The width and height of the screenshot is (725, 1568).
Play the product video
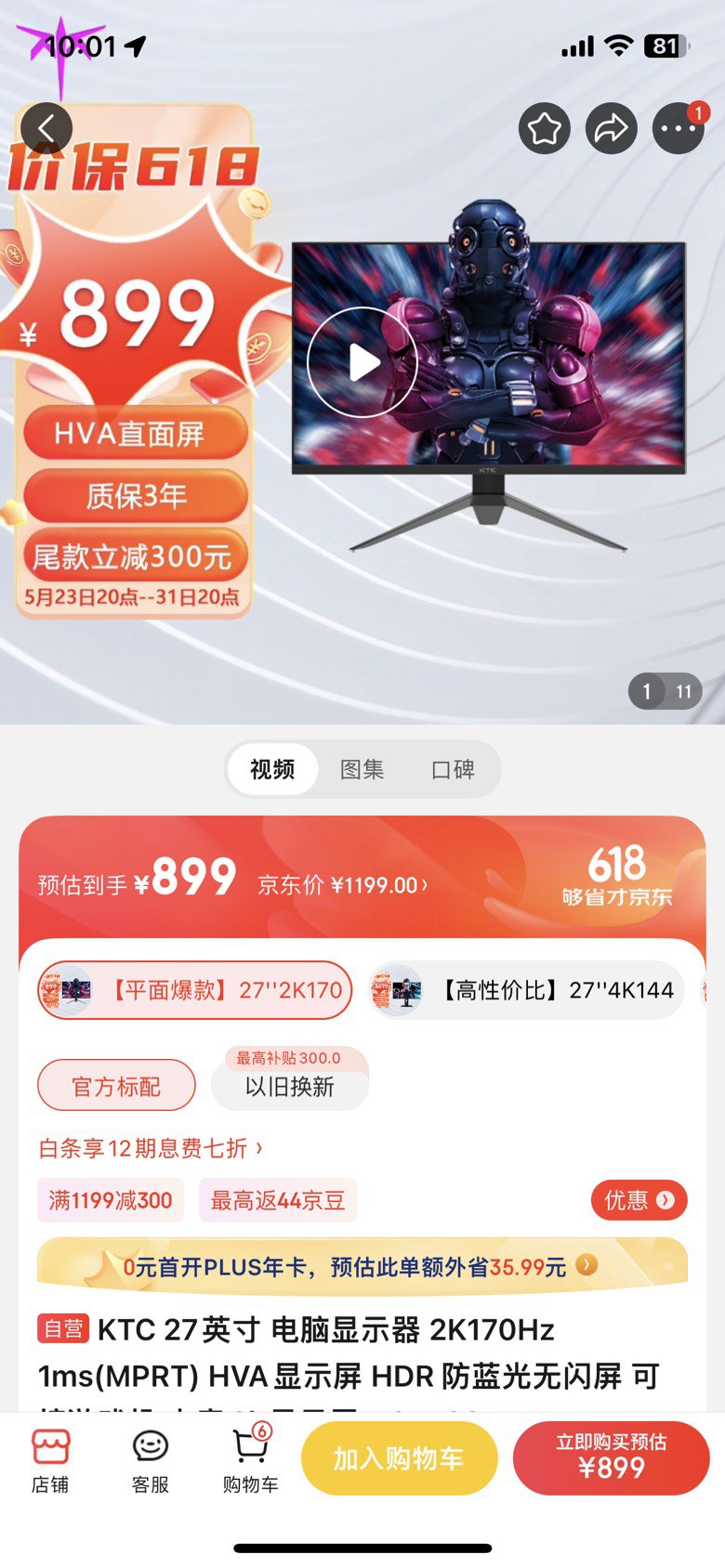[x=362, y=362]
